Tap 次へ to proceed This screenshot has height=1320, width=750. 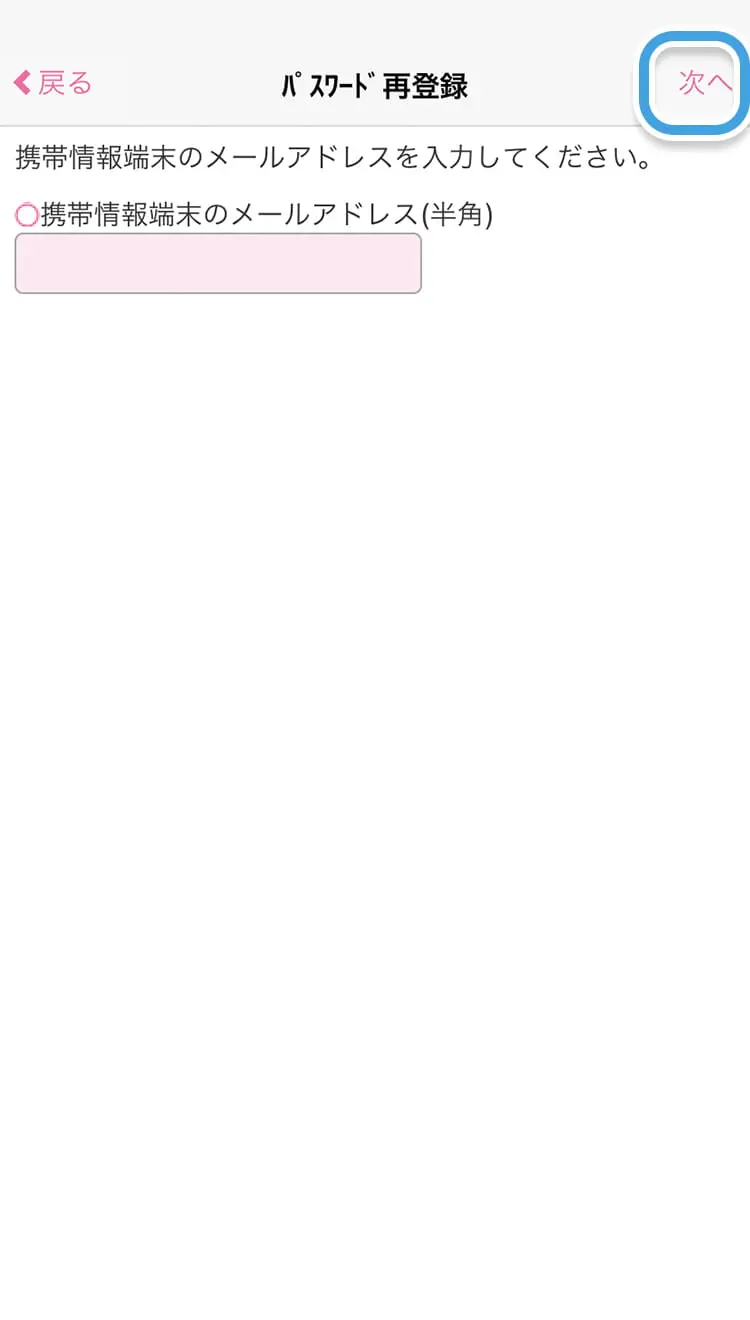[704, 83]
